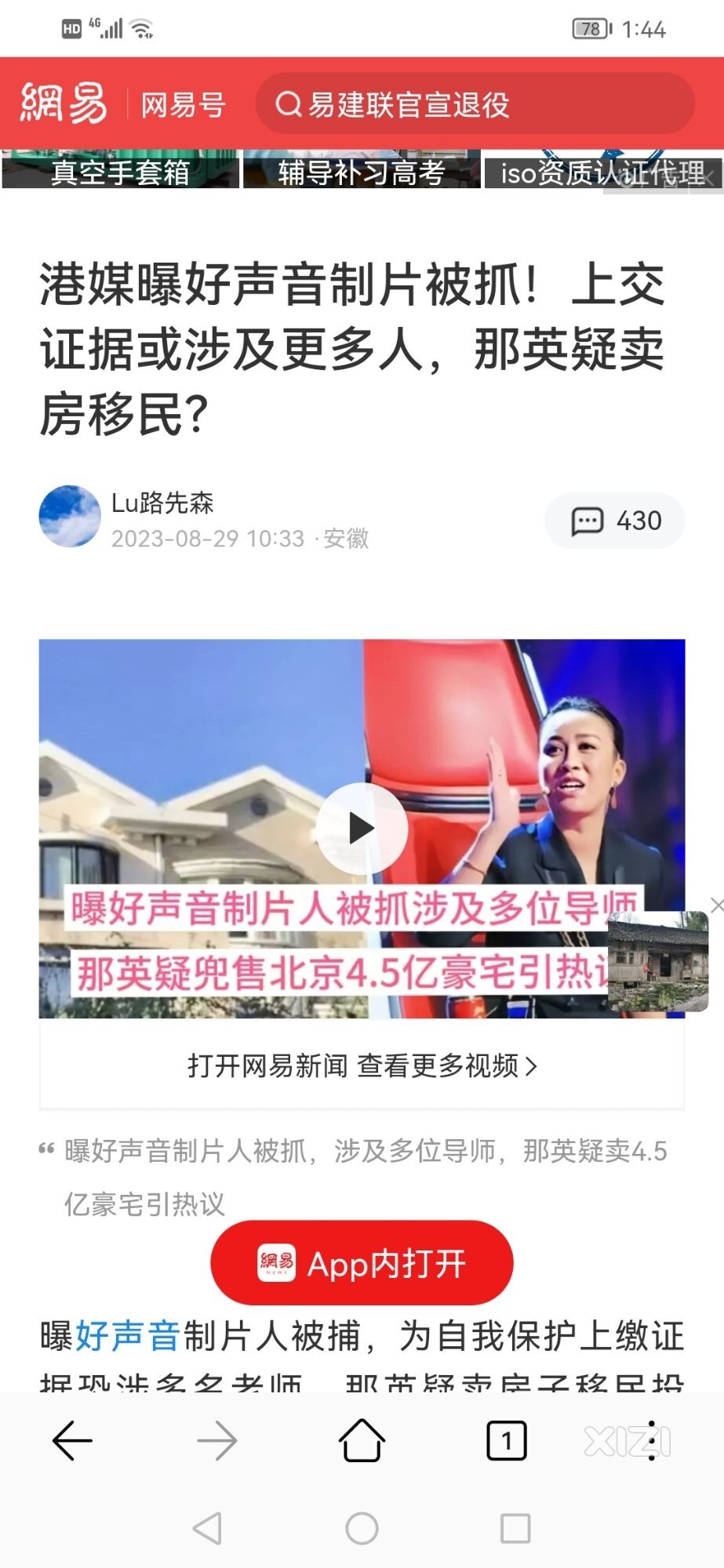Image resolution: width=724 pixels, height=1568 pixels.
Task: Open the browser overflow menu
Action: point(651,1441)
